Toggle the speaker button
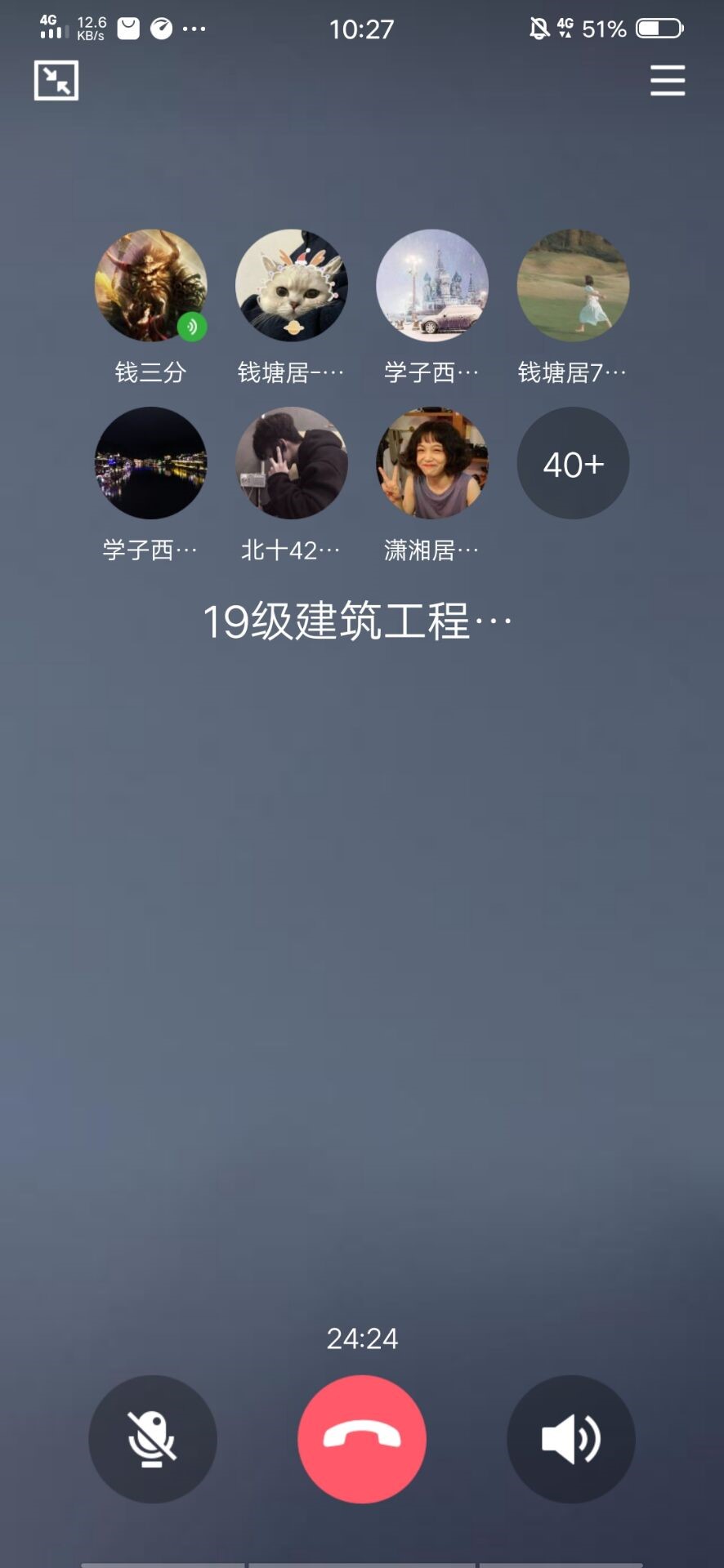 tap(571, 1439)
